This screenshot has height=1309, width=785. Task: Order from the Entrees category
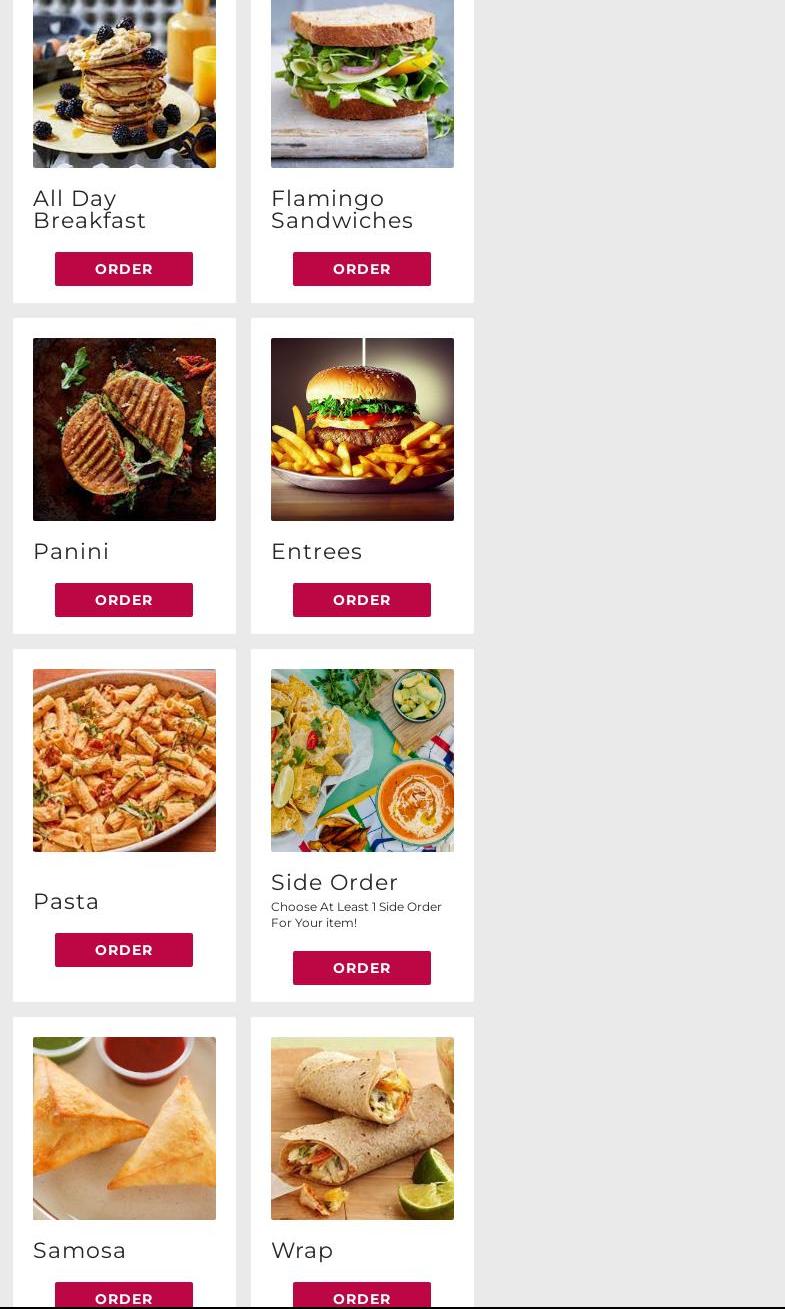(x=362, y=600)
